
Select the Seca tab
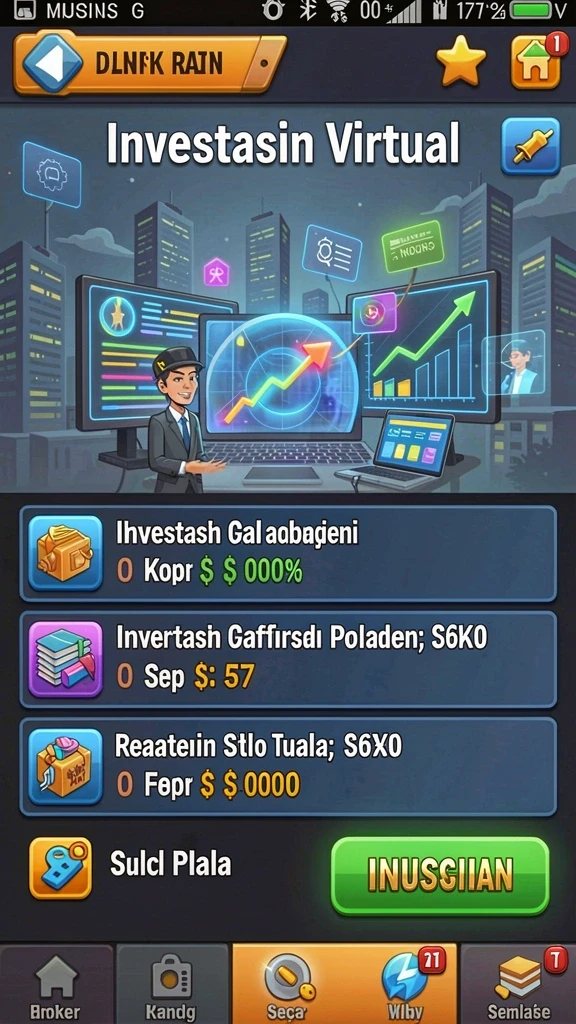(288, 984)
